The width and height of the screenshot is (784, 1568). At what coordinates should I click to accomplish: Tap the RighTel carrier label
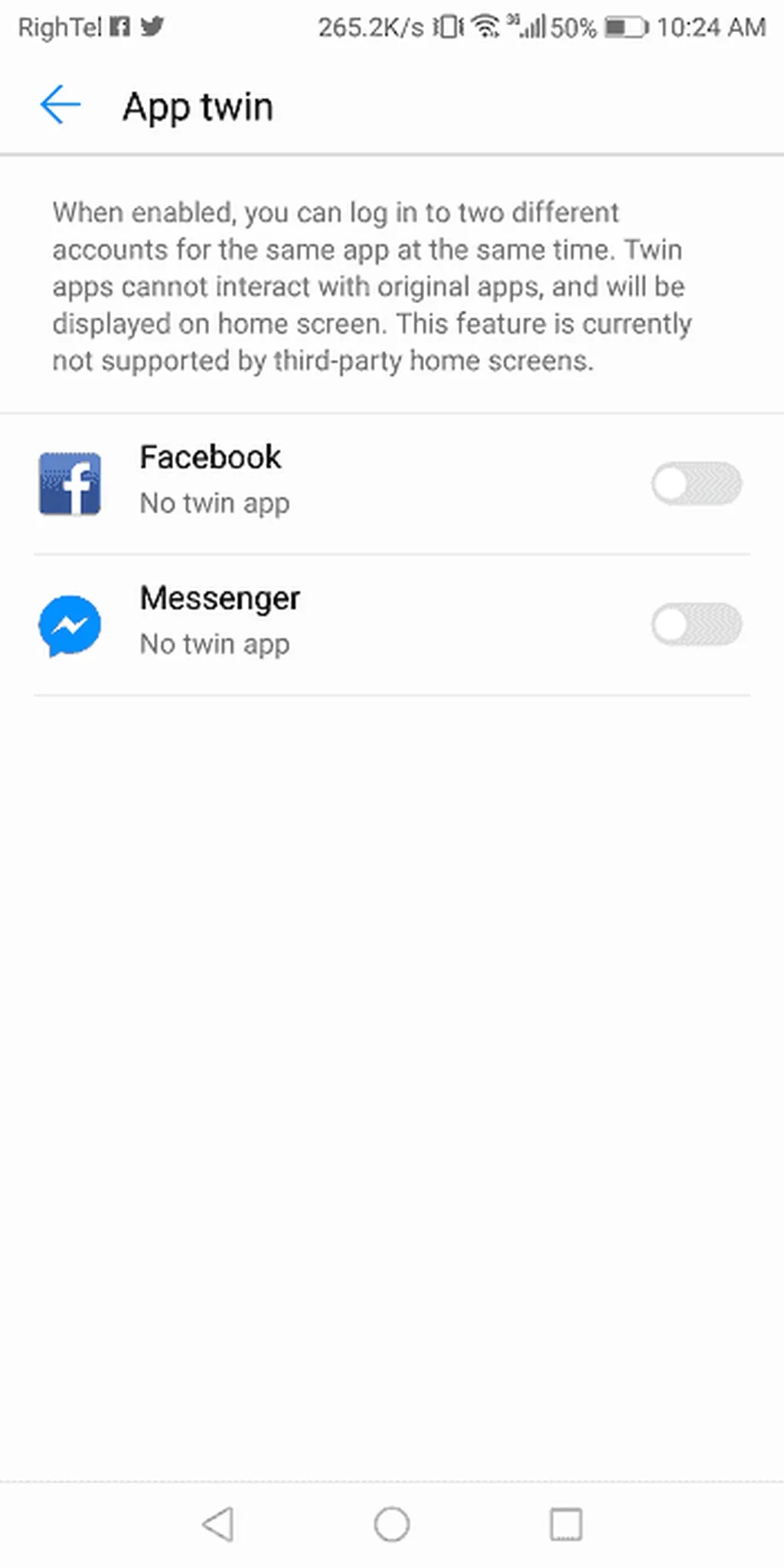tap(54, 26)
